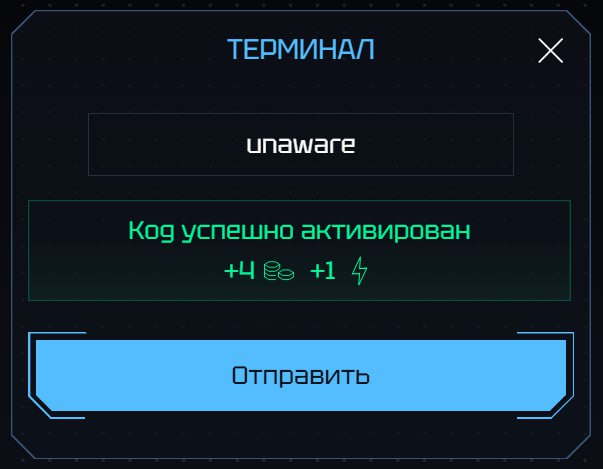Close the Терминал dialog

550,50
